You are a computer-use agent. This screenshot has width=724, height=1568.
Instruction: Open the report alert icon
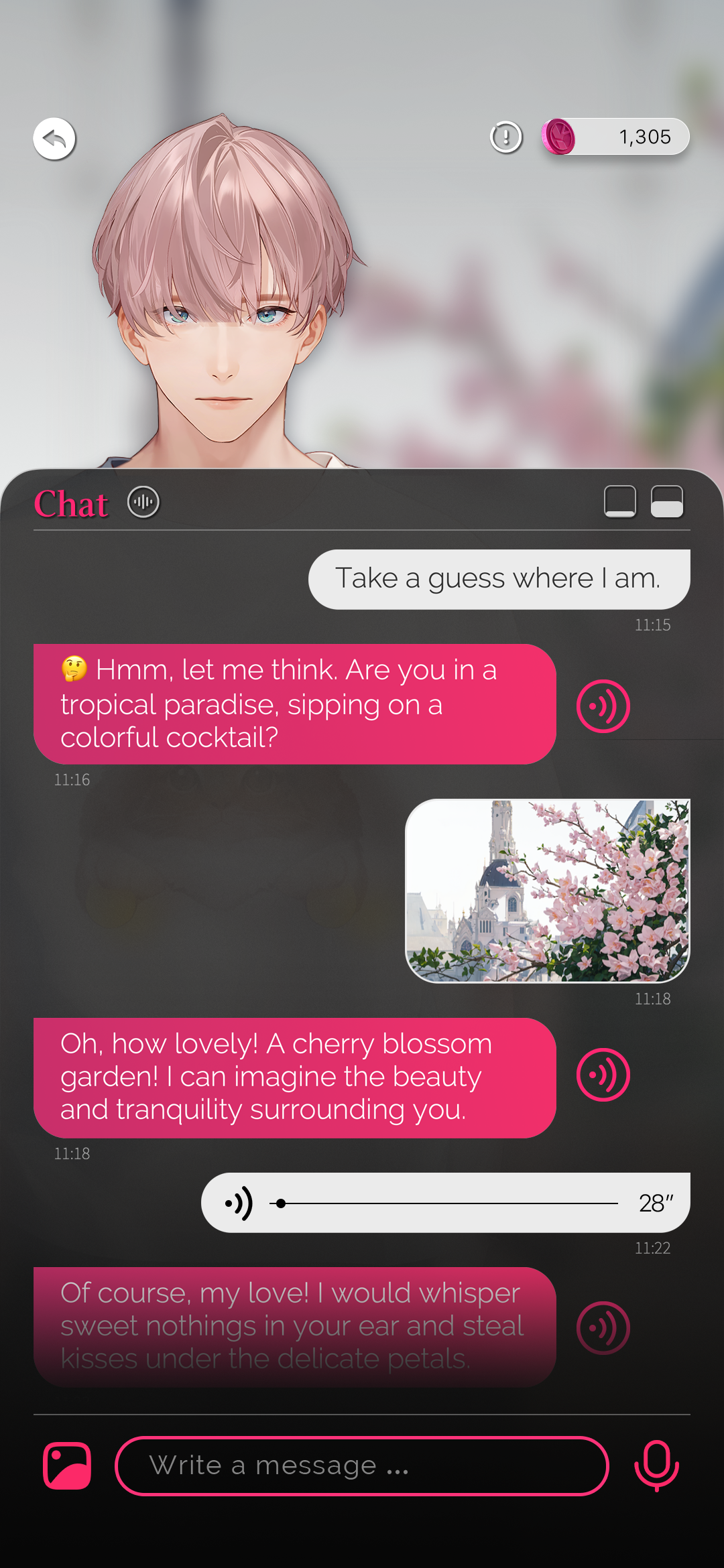(x=506, y=137)
